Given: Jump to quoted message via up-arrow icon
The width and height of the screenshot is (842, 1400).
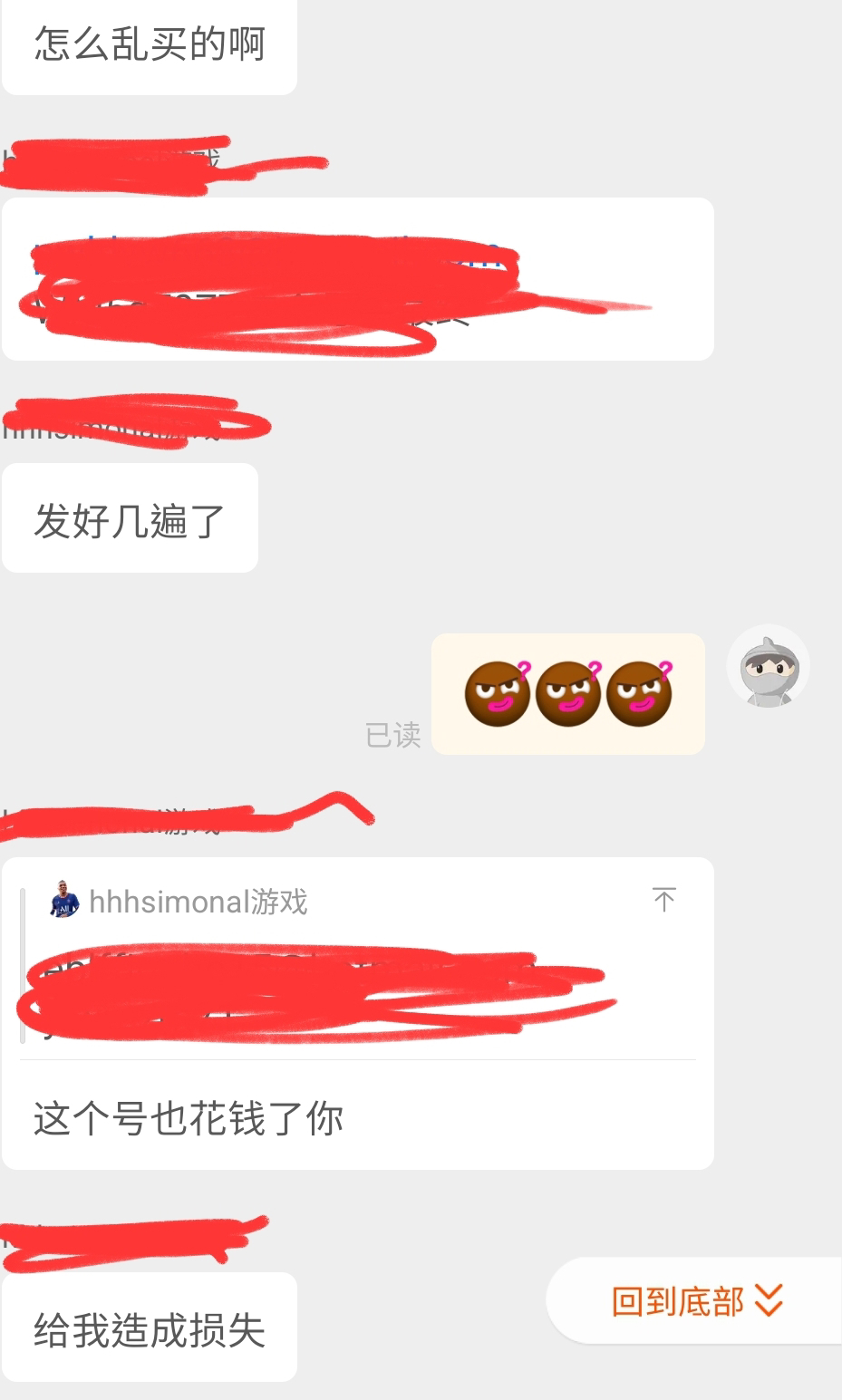Looking at the screenshot, I should pos(664,899).
